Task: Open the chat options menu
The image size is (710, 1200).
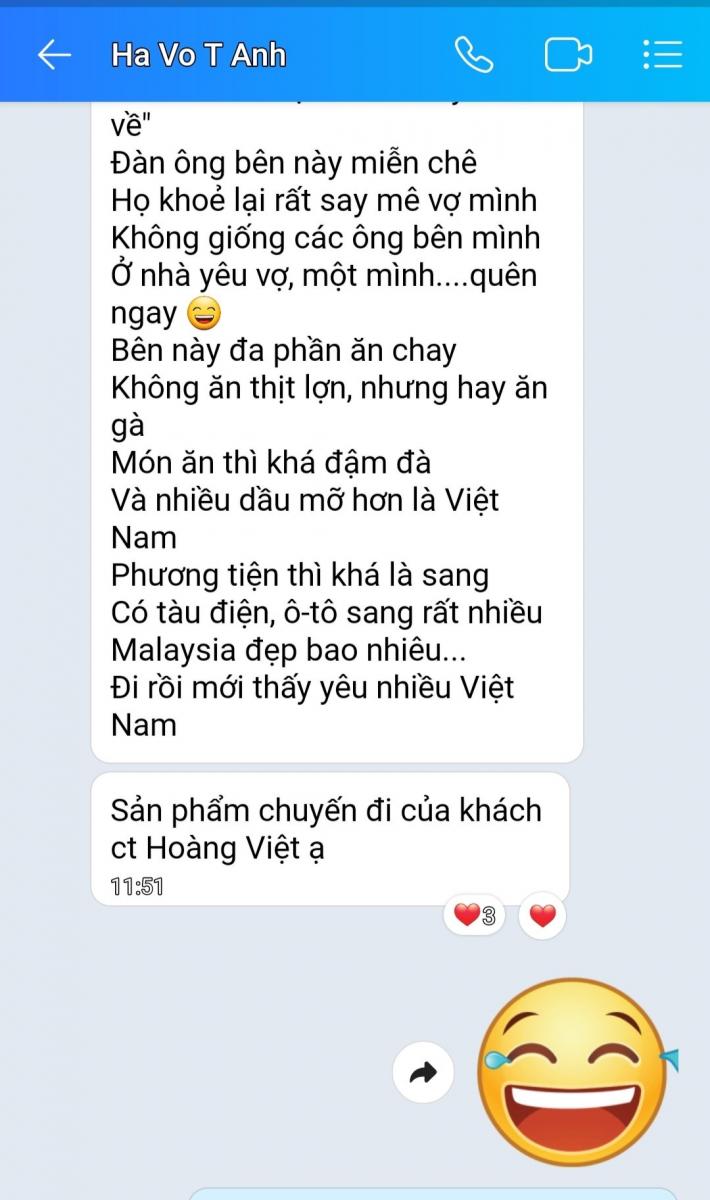Action: click(662, 55)
